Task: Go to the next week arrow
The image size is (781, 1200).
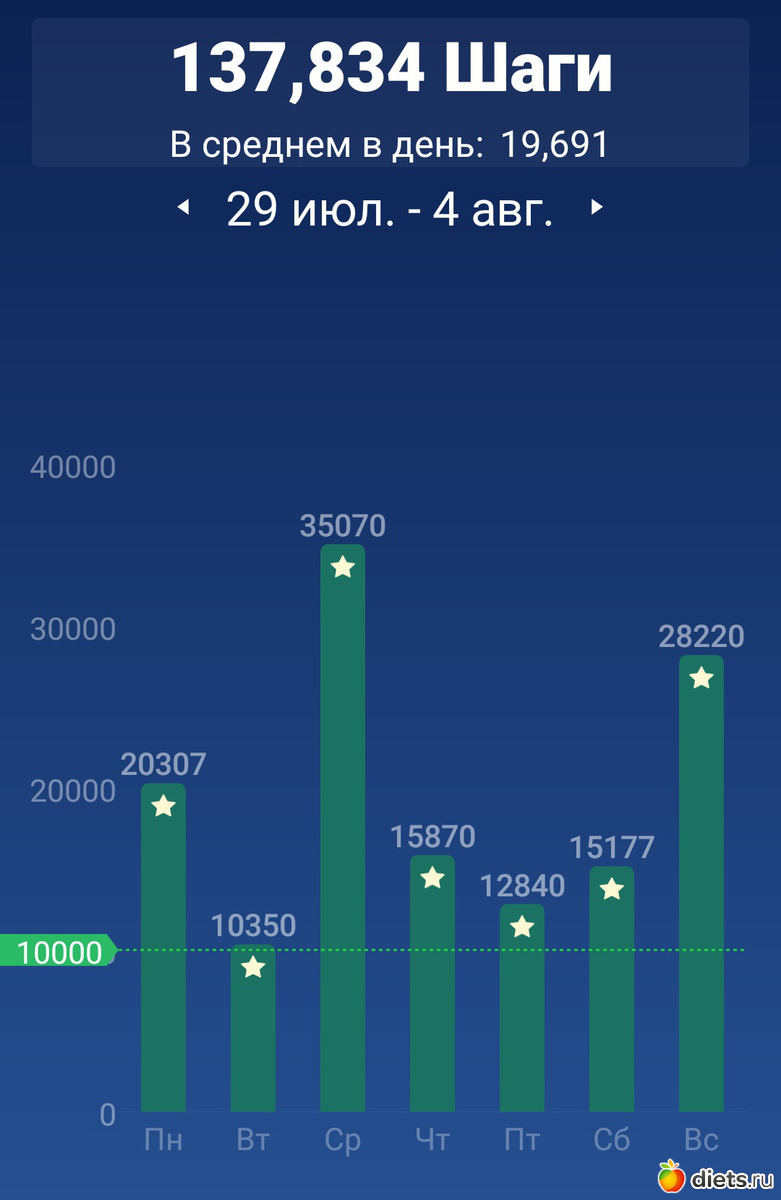Action: 596,208
